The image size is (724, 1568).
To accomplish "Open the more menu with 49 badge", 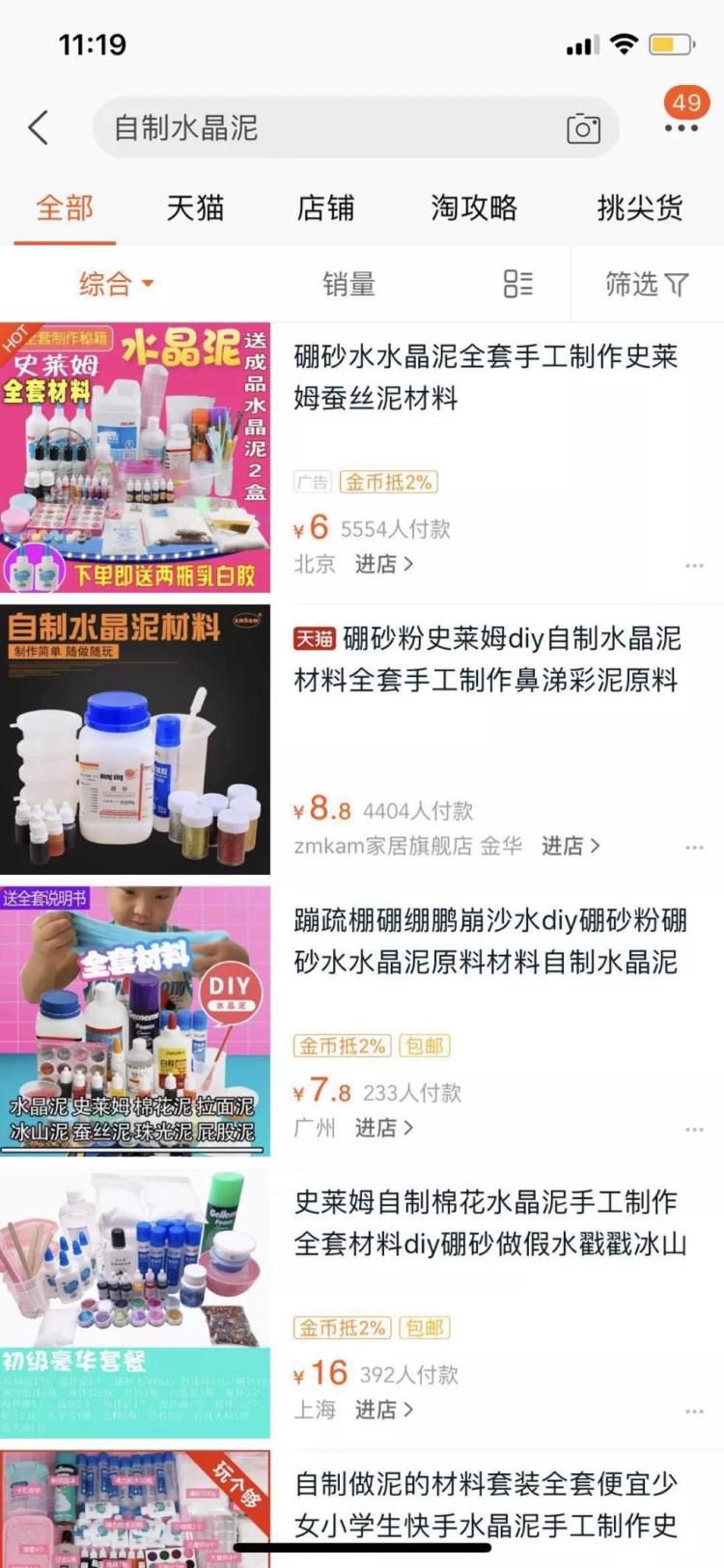I will (x=682, y=126).
